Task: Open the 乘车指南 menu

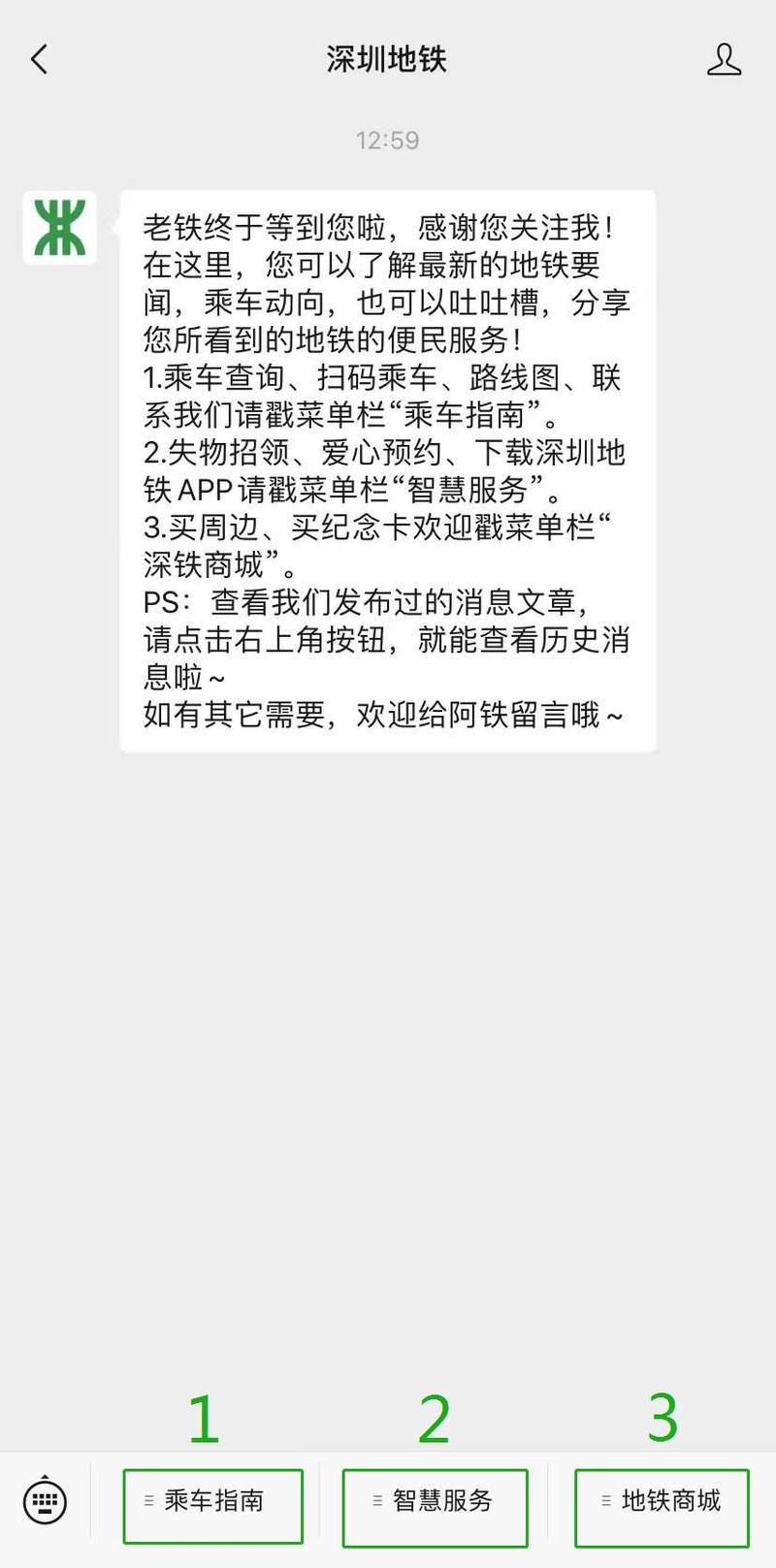Action: [x=213, y=1501]
